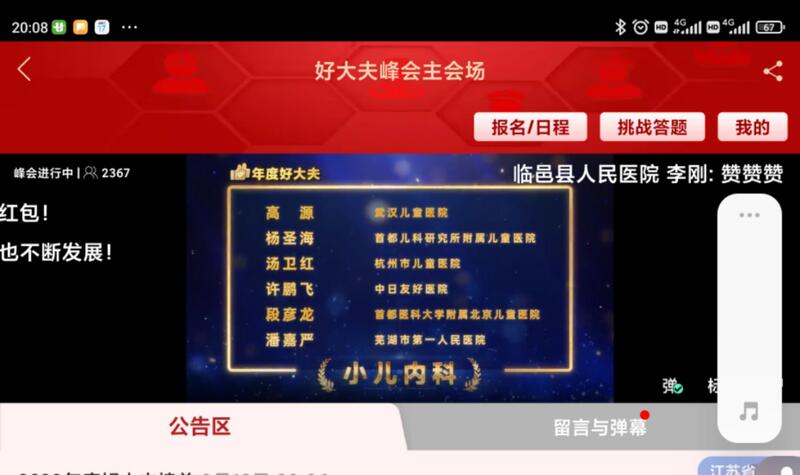800x475 pixels.
Task: Switch to the 留言与弹幕 tab
Action: click(x=599, y=428)
